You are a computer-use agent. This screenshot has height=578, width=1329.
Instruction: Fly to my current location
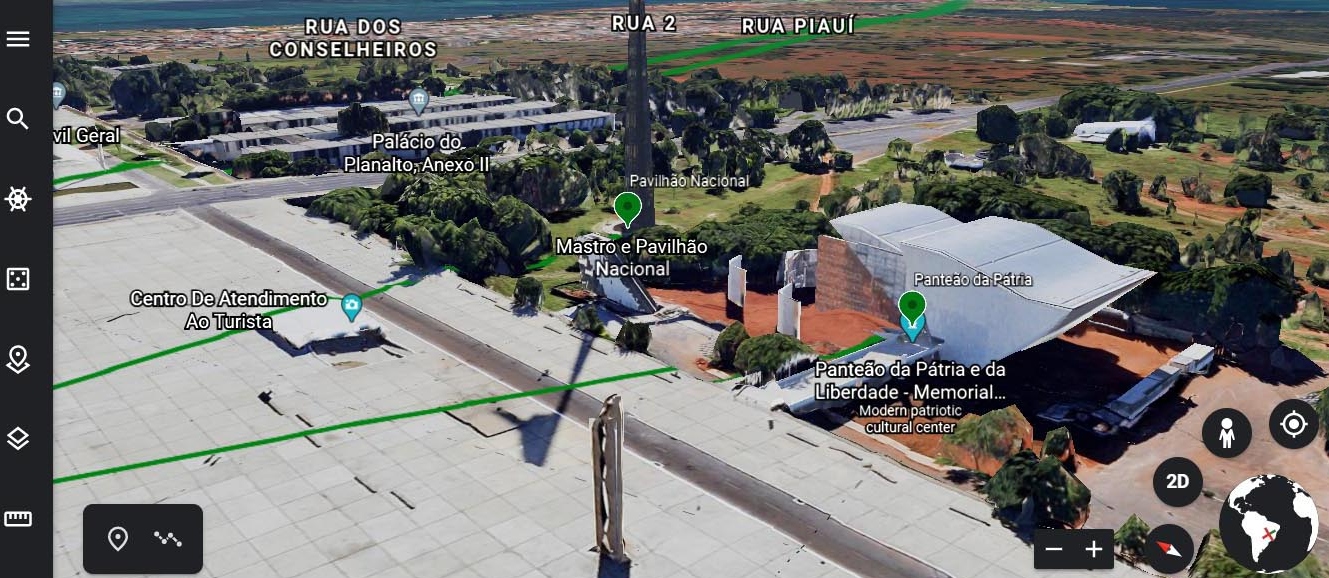[x=1294, y=425]
